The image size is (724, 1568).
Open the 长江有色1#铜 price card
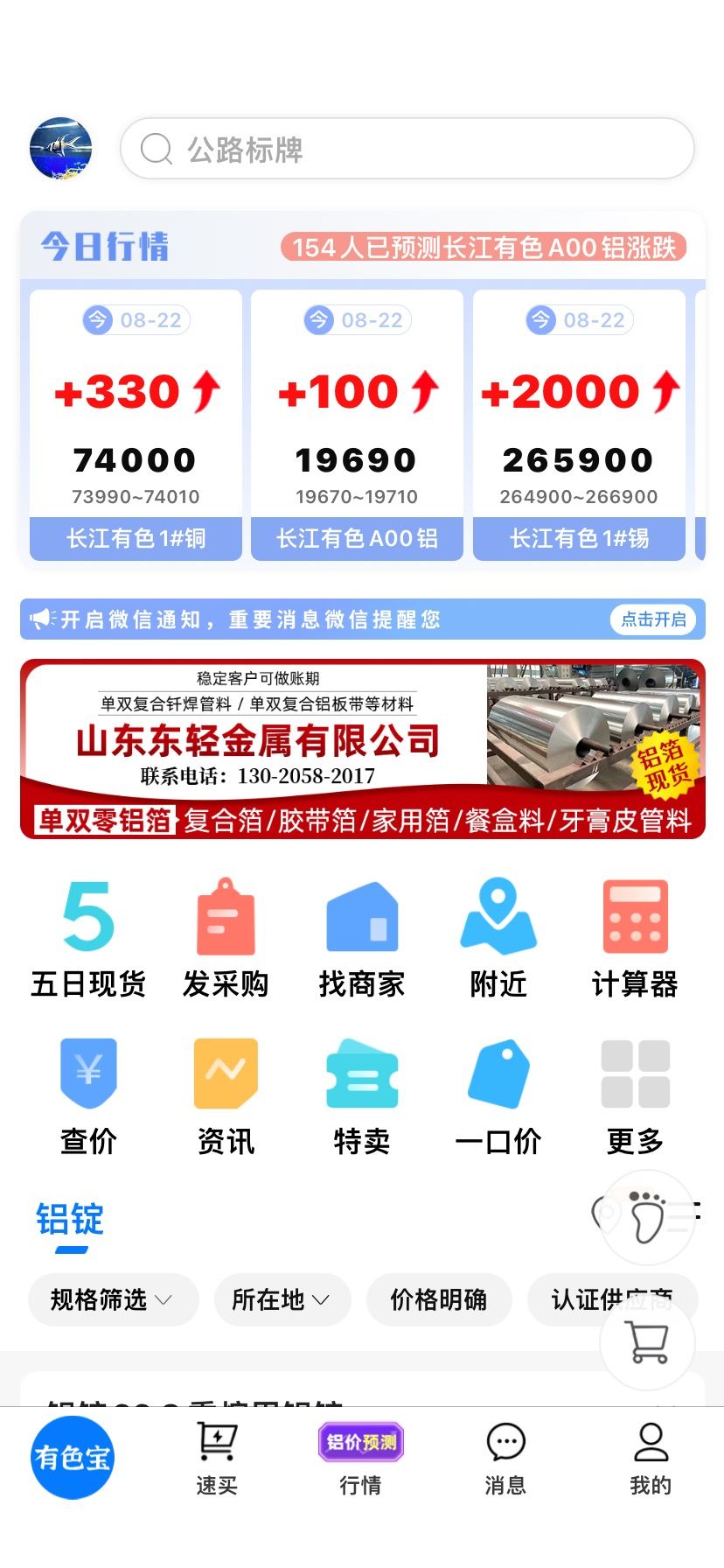point(136,425)
